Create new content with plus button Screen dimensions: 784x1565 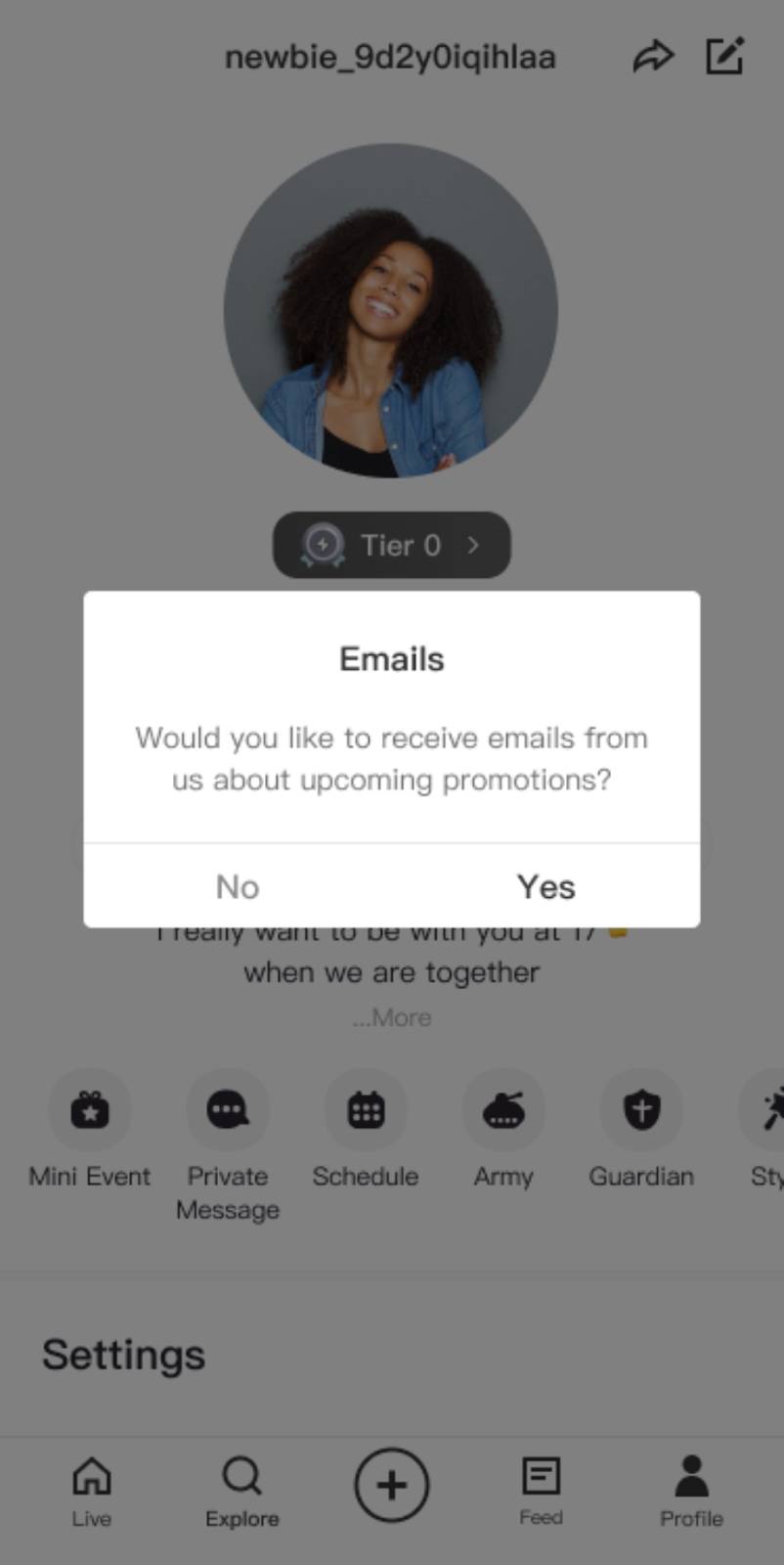(x=391, y=1485)
